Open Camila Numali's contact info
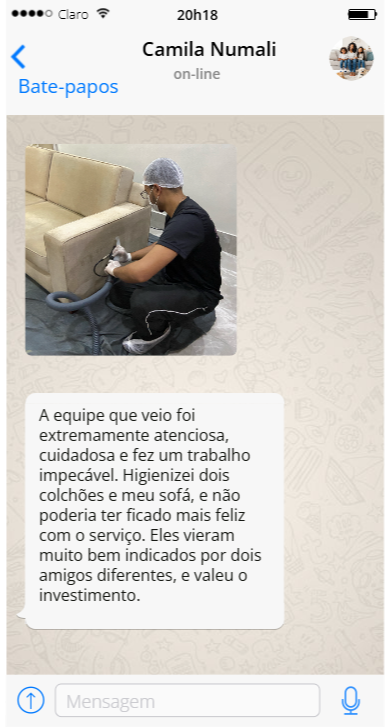Screen dimensions: 391x727 (209, 50)
